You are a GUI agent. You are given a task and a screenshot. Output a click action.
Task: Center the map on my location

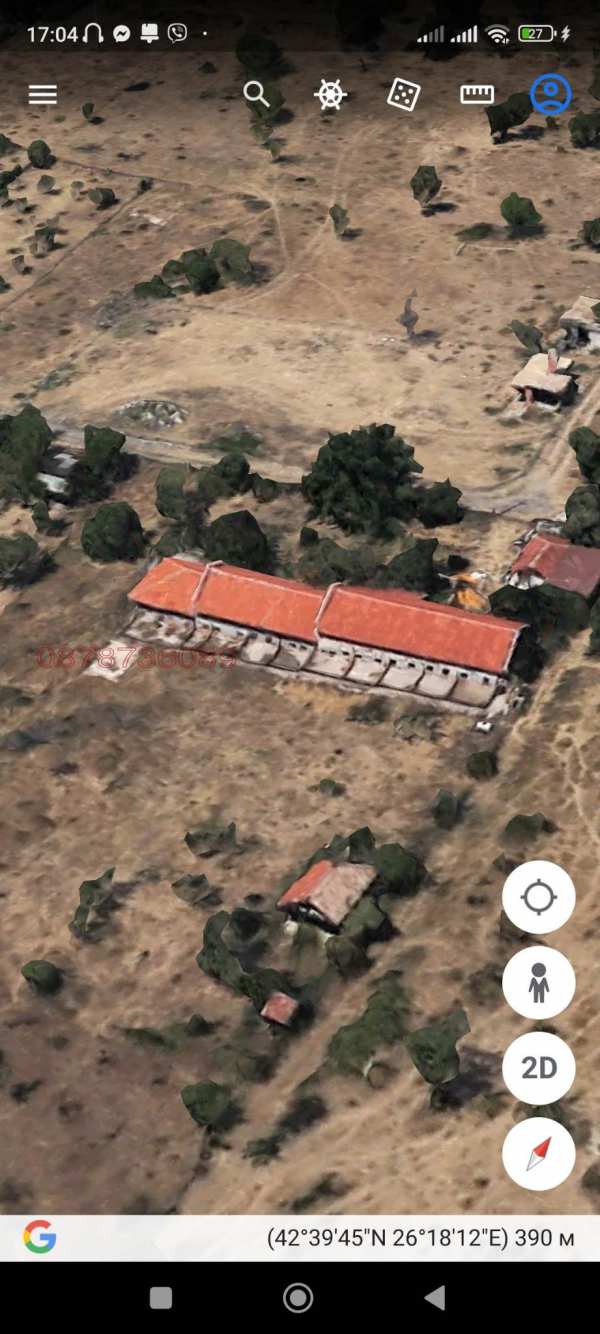pyautogui.click(x=539, y=897)
